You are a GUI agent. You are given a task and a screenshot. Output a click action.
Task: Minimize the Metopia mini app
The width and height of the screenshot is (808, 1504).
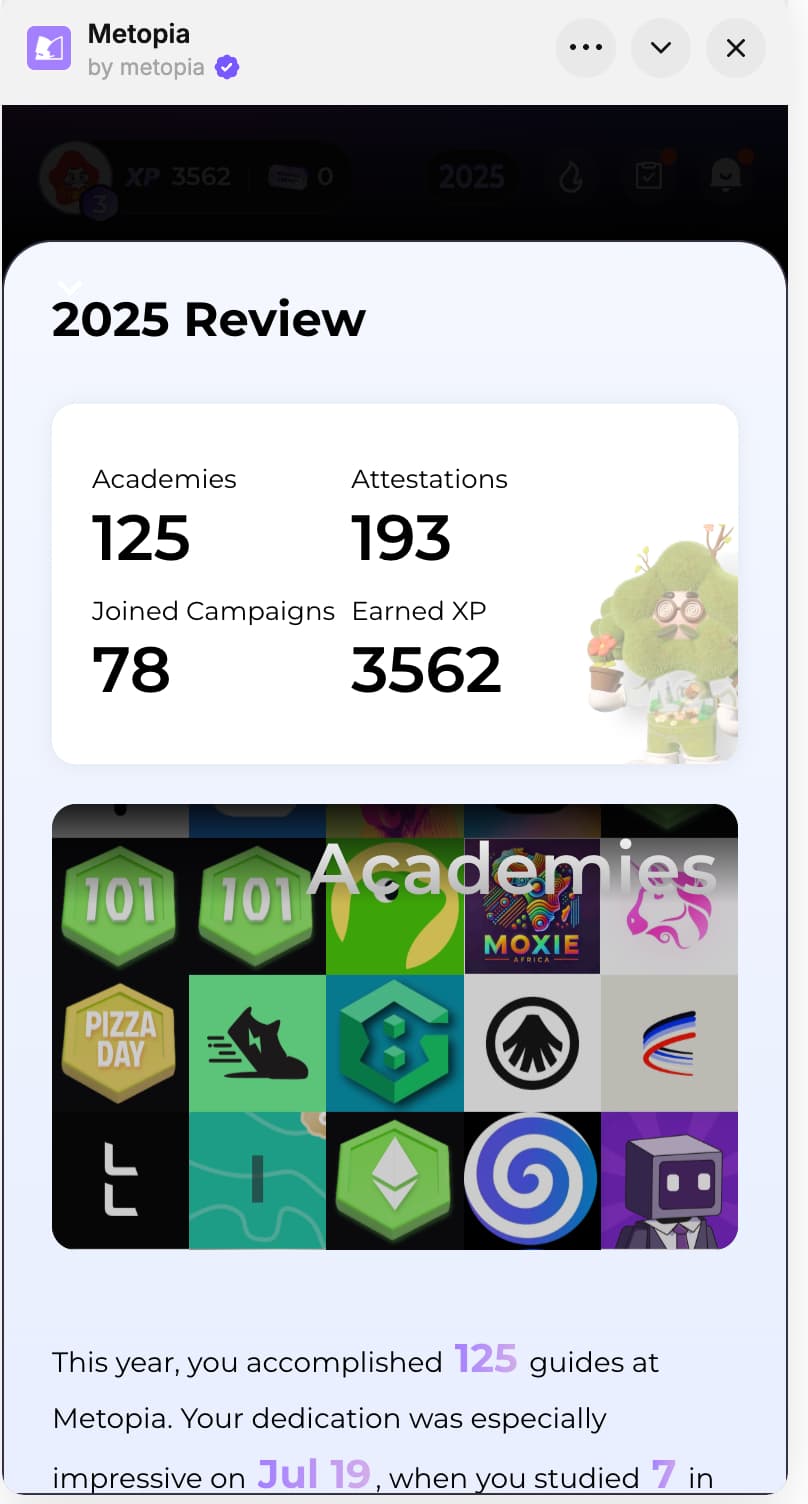point(660,48)
